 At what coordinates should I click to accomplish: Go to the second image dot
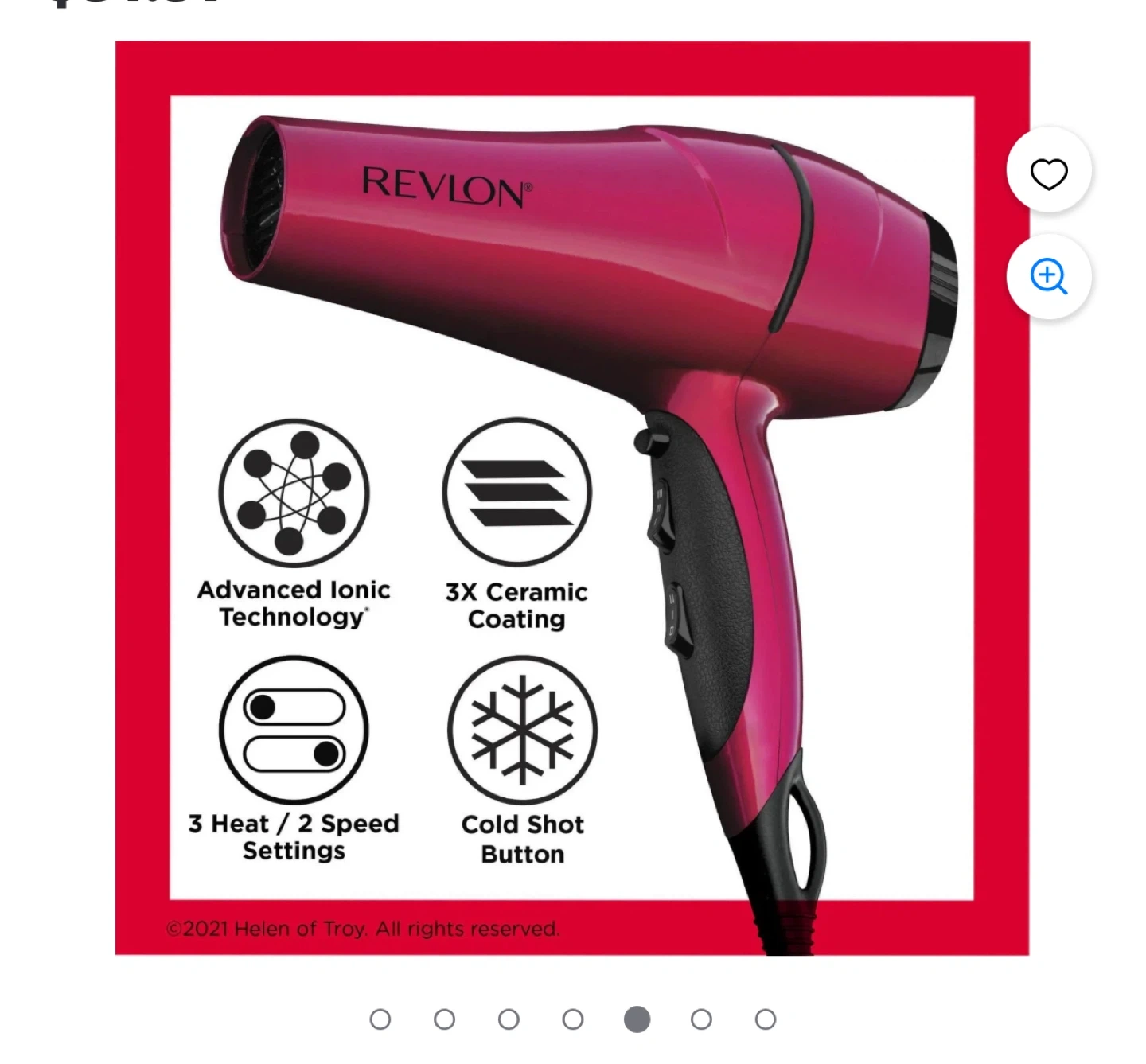click(x=445, y=1019)
